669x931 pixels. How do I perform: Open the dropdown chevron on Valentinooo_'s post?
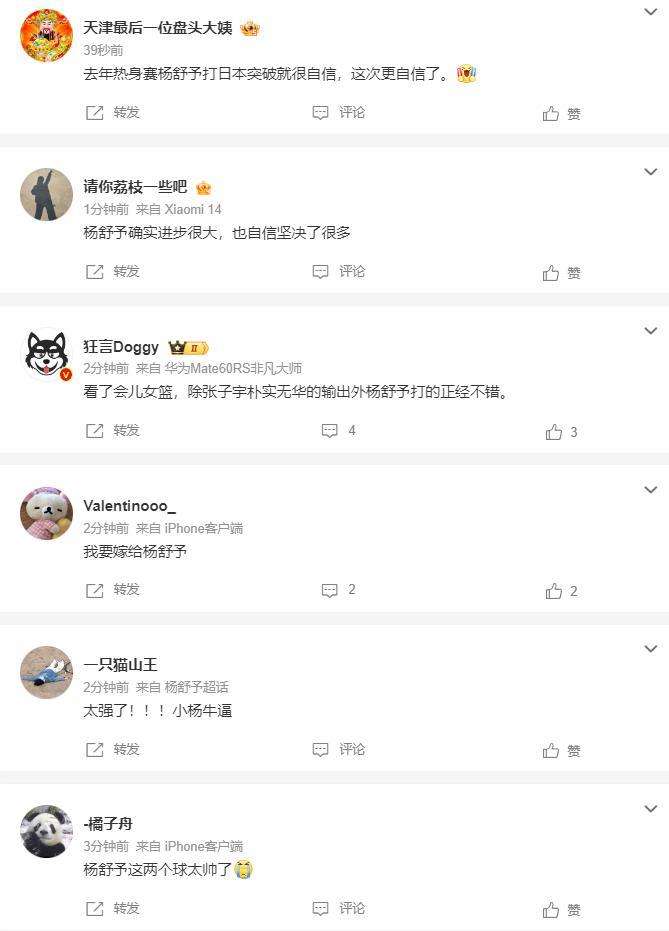(x=651, y=490)
